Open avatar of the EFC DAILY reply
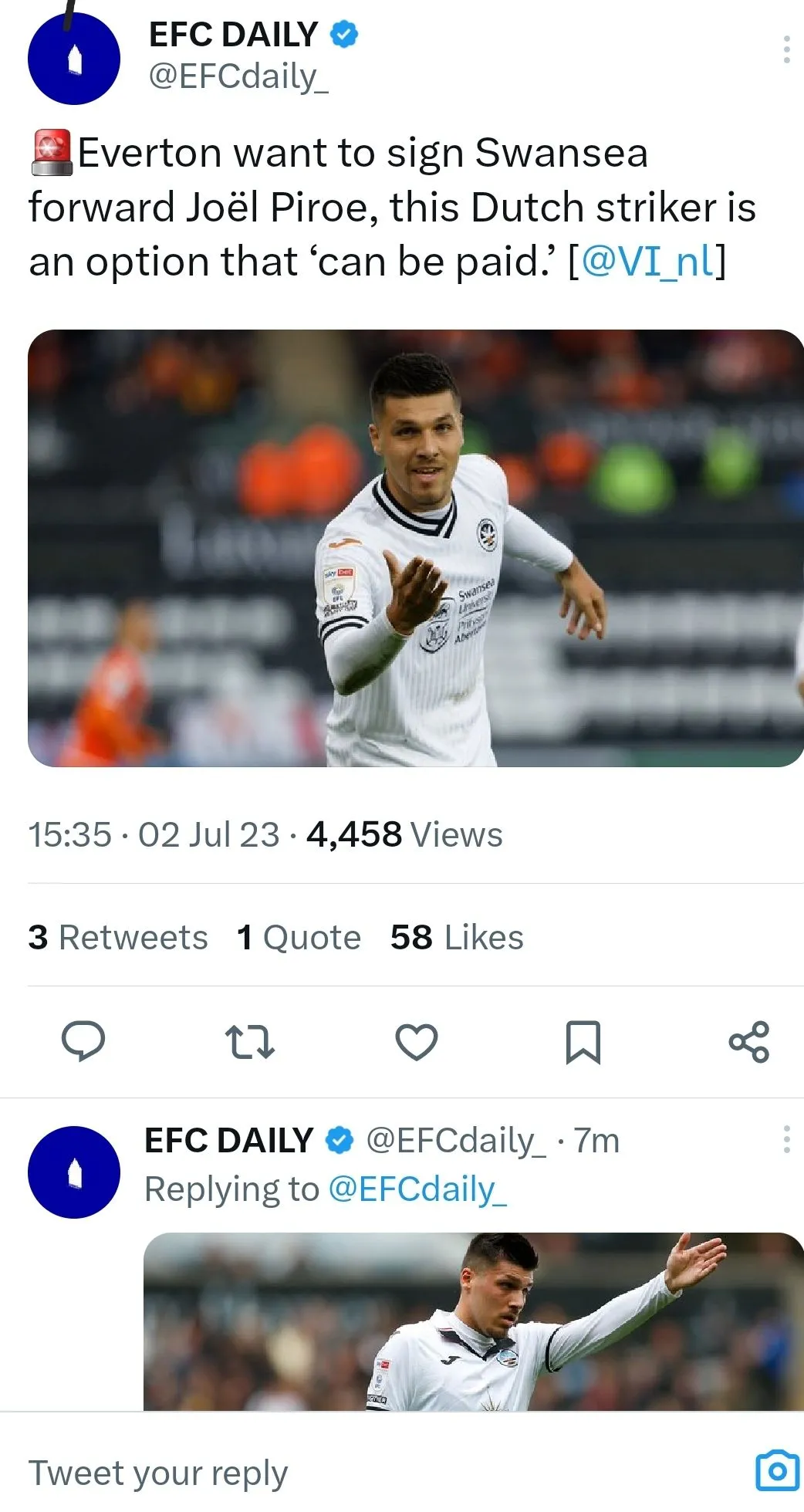 [74, 1172]
